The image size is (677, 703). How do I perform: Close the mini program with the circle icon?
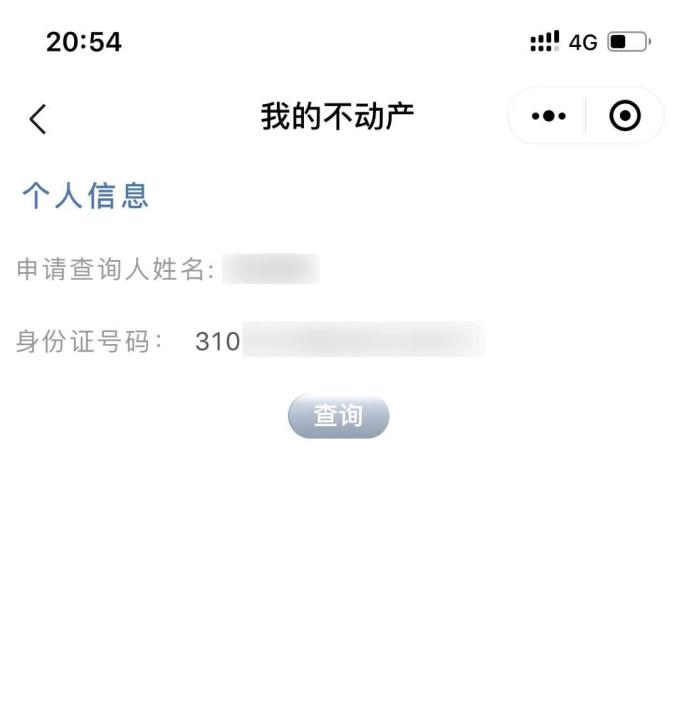(x=625, y=117)
